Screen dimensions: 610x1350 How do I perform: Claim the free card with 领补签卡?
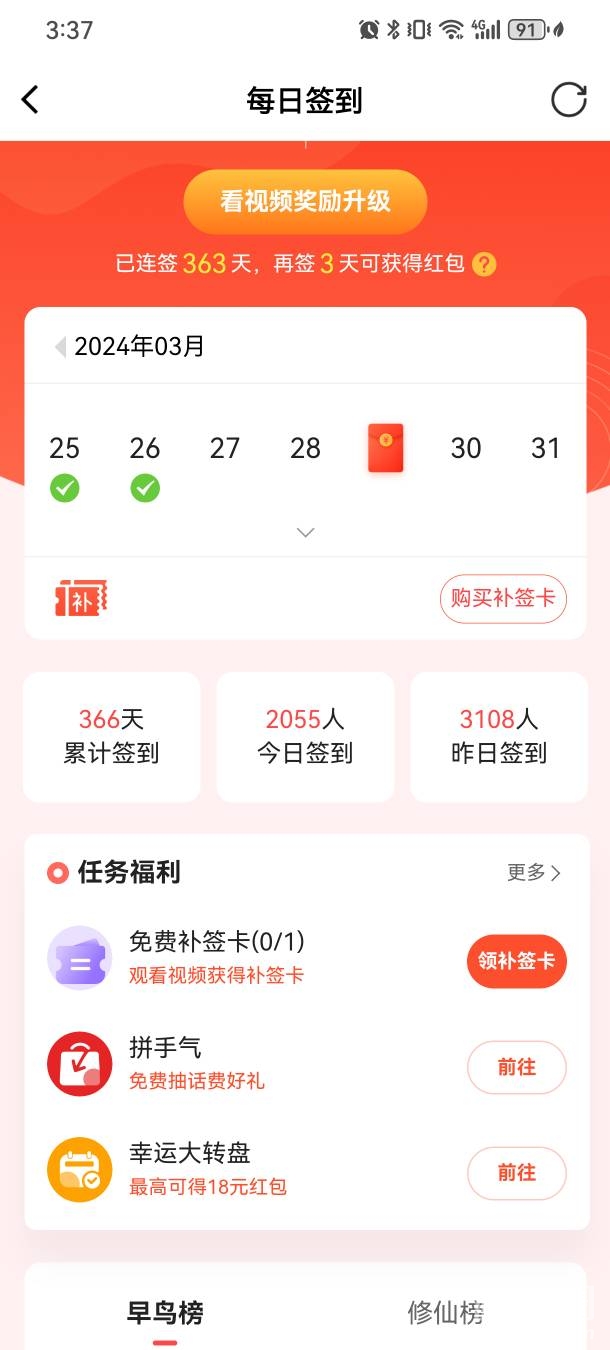click(516, 961)
